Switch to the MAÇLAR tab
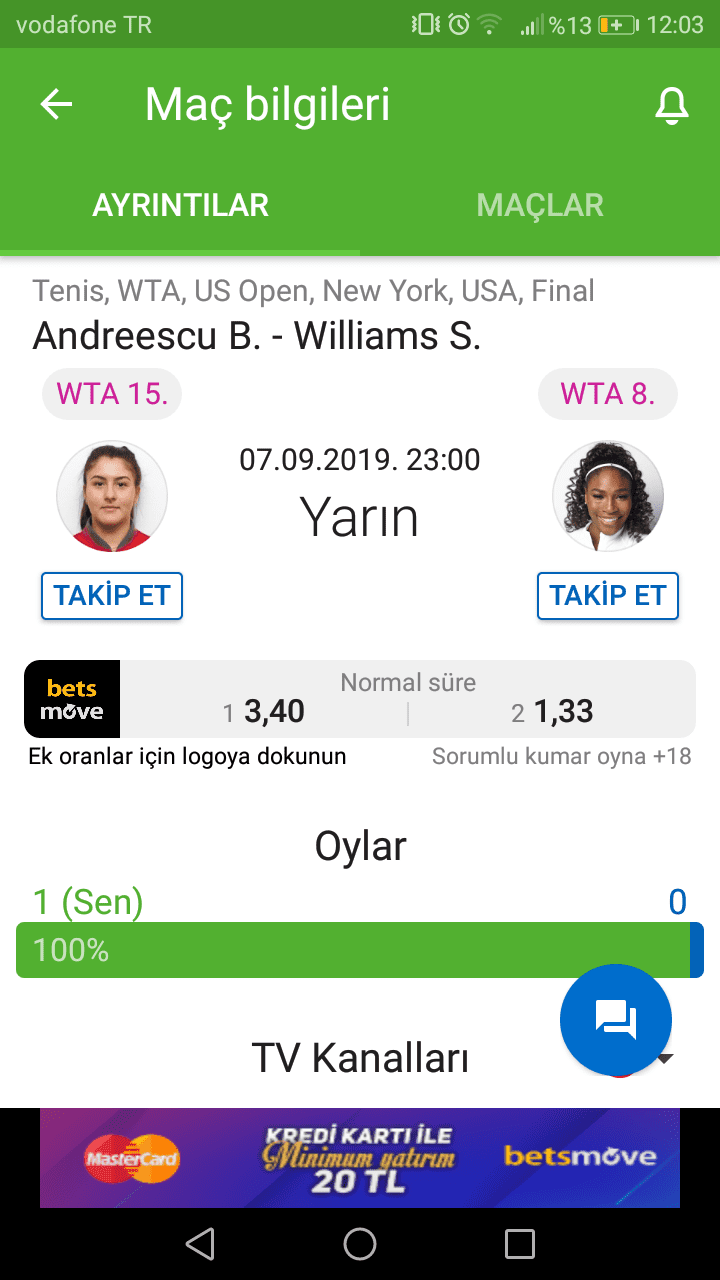 [540, 205]
